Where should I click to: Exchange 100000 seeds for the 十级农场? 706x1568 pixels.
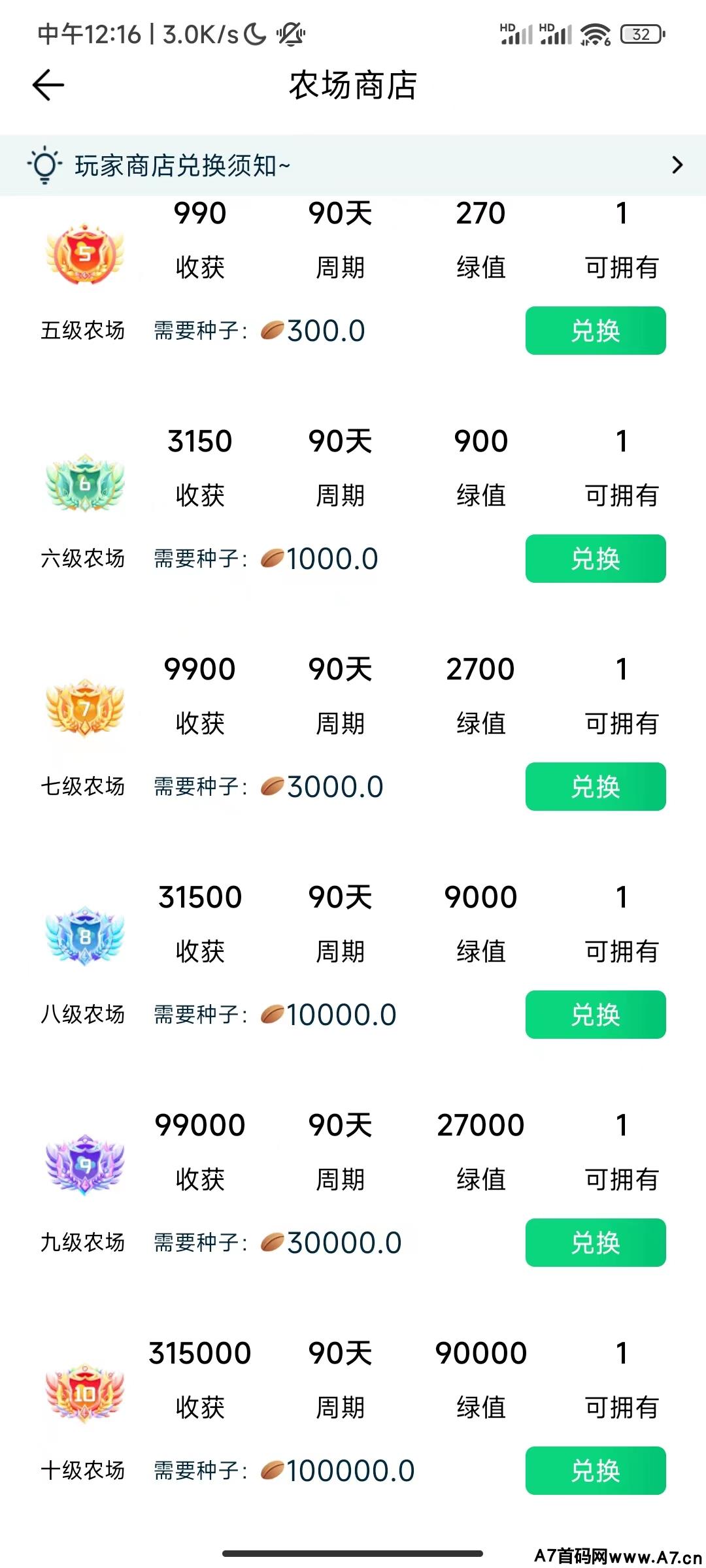pos(595,1471)
